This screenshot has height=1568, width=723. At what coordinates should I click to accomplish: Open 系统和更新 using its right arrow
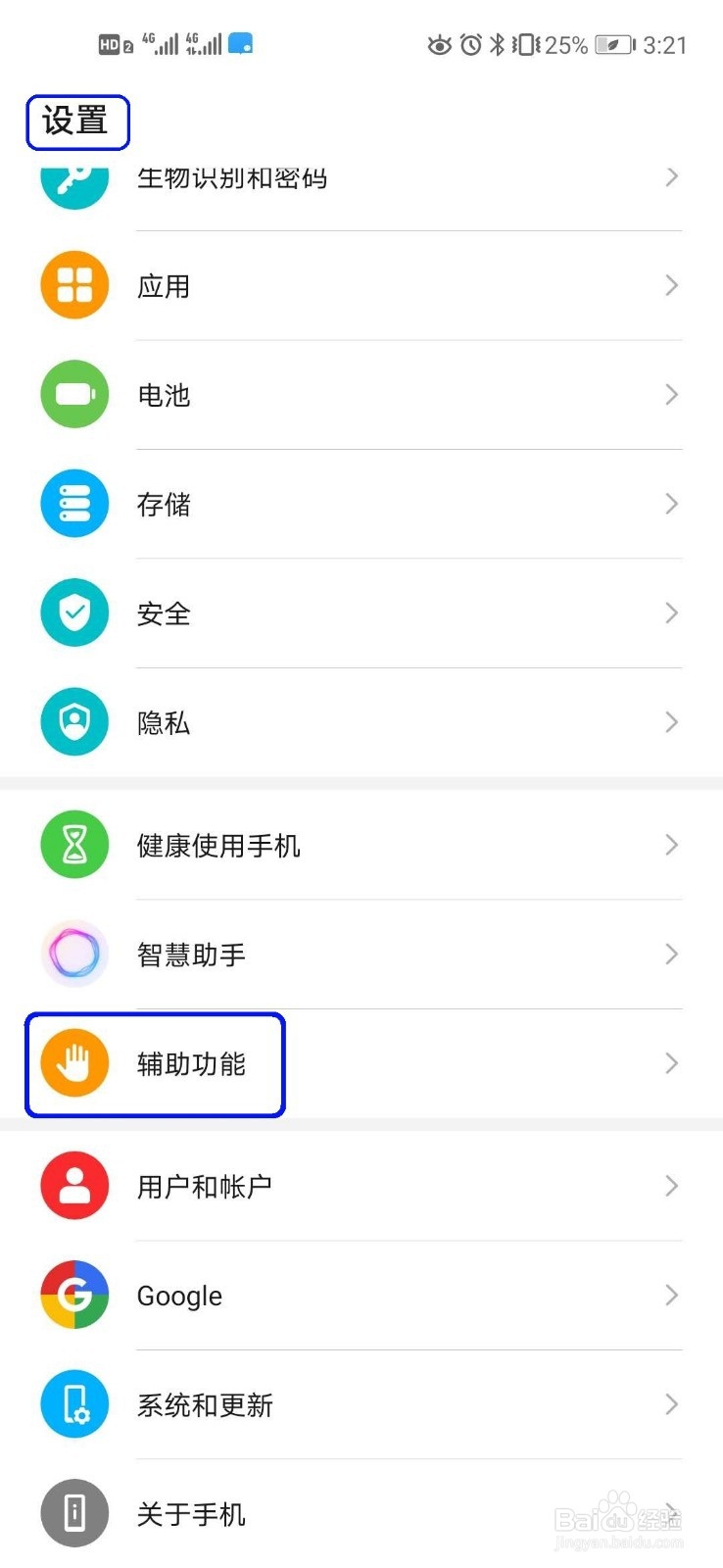pyautogui.click(x=671, y=1404)
